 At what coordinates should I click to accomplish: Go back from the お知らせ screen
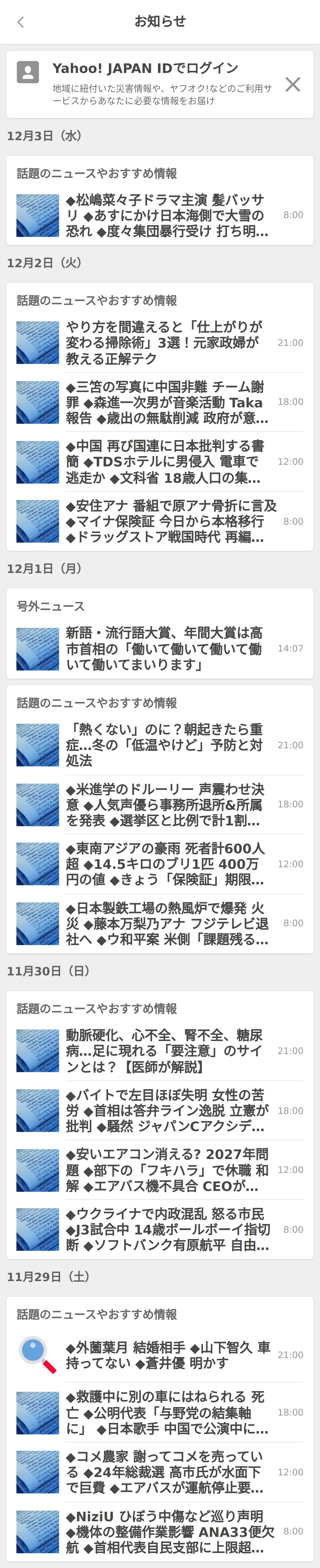point(21,22)
